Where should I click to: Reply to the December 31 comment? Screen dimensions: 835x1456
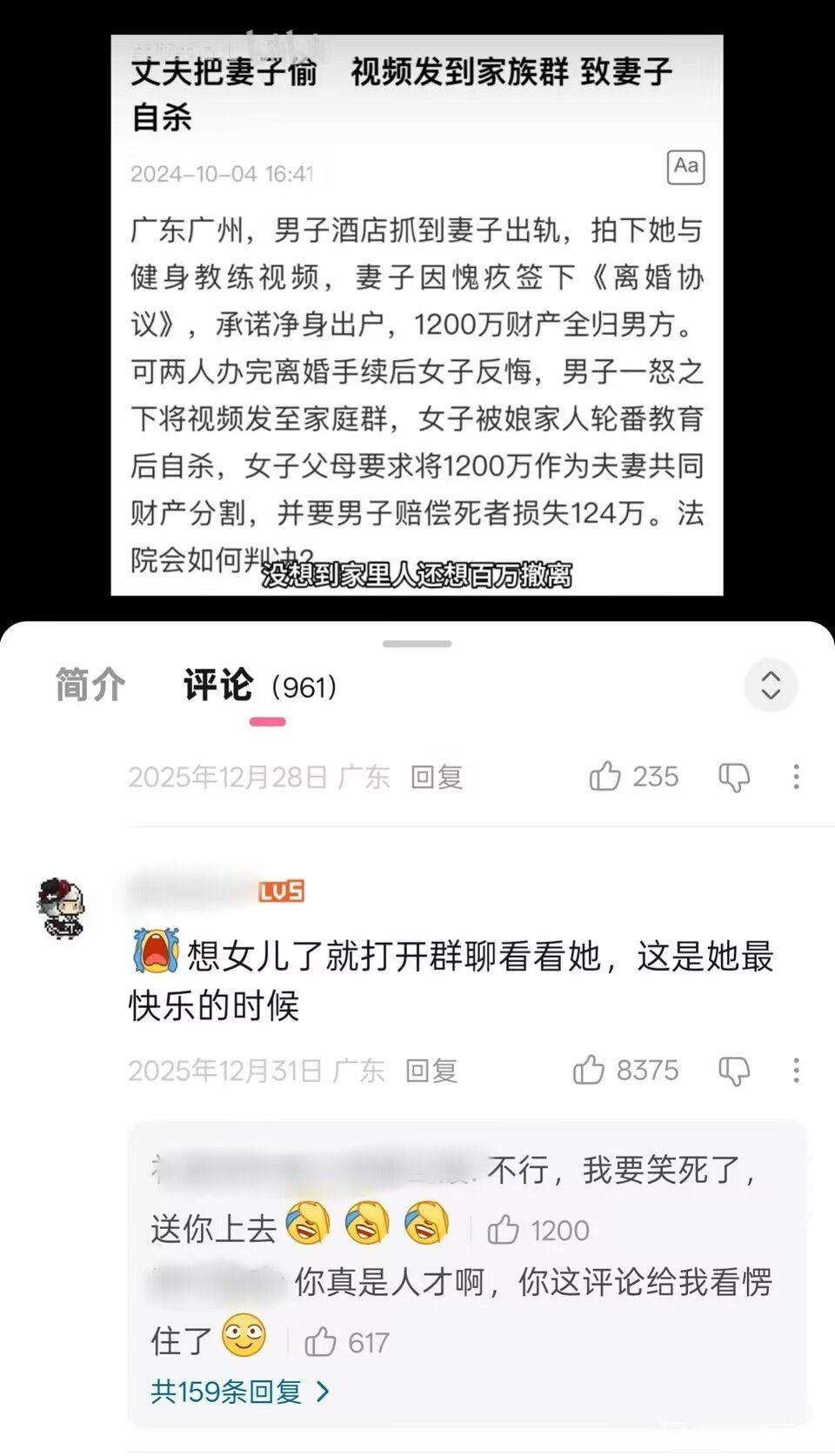[x=431, y=1071]
